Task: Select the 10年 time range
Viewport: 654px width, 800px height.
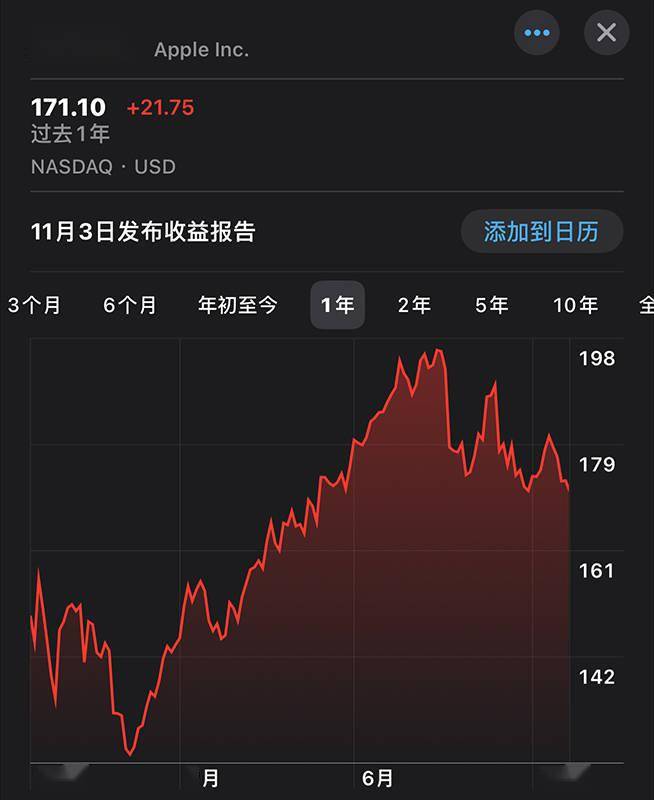Action: [576, 305]
